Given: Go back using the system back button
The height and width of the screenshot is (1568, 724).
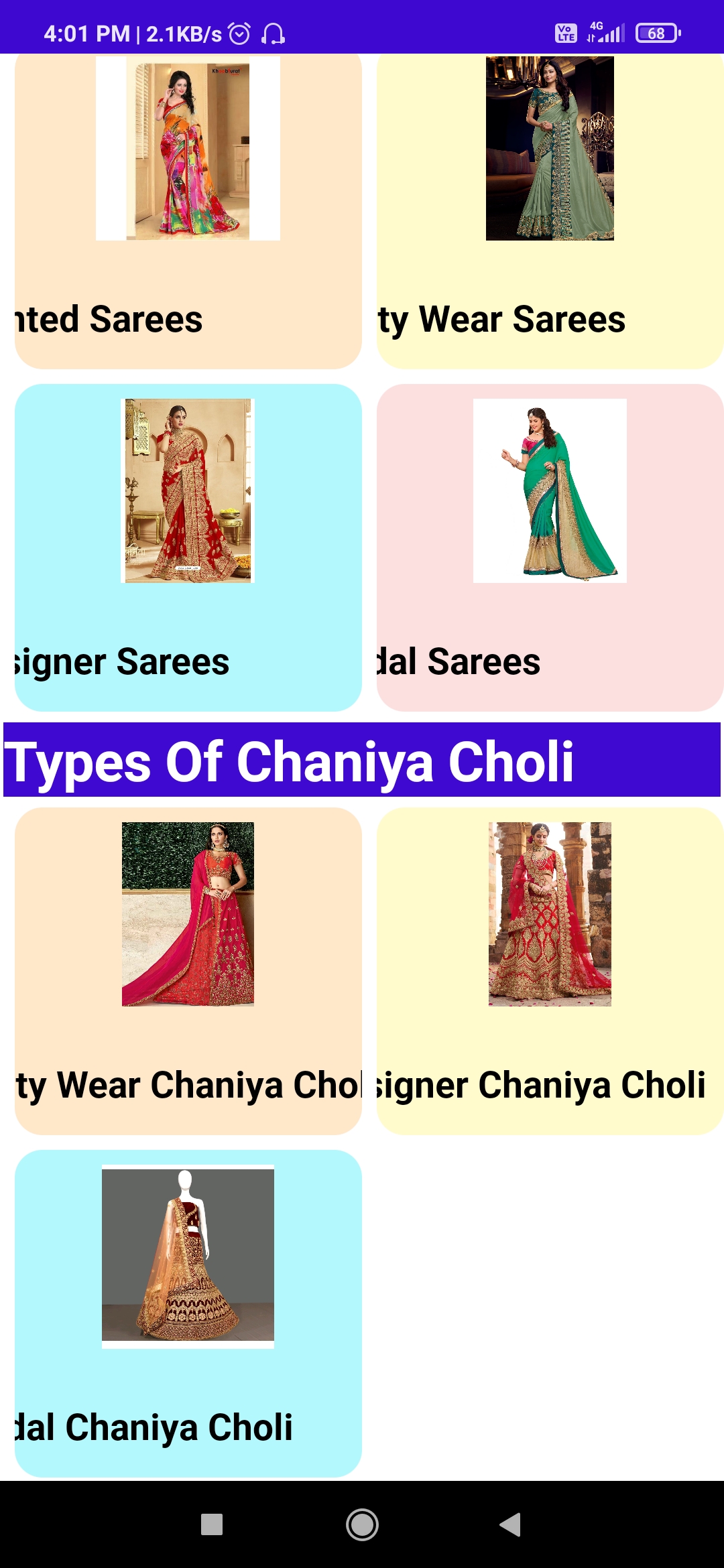Looking at the screenshot, I should click(x=510, y=1524).
